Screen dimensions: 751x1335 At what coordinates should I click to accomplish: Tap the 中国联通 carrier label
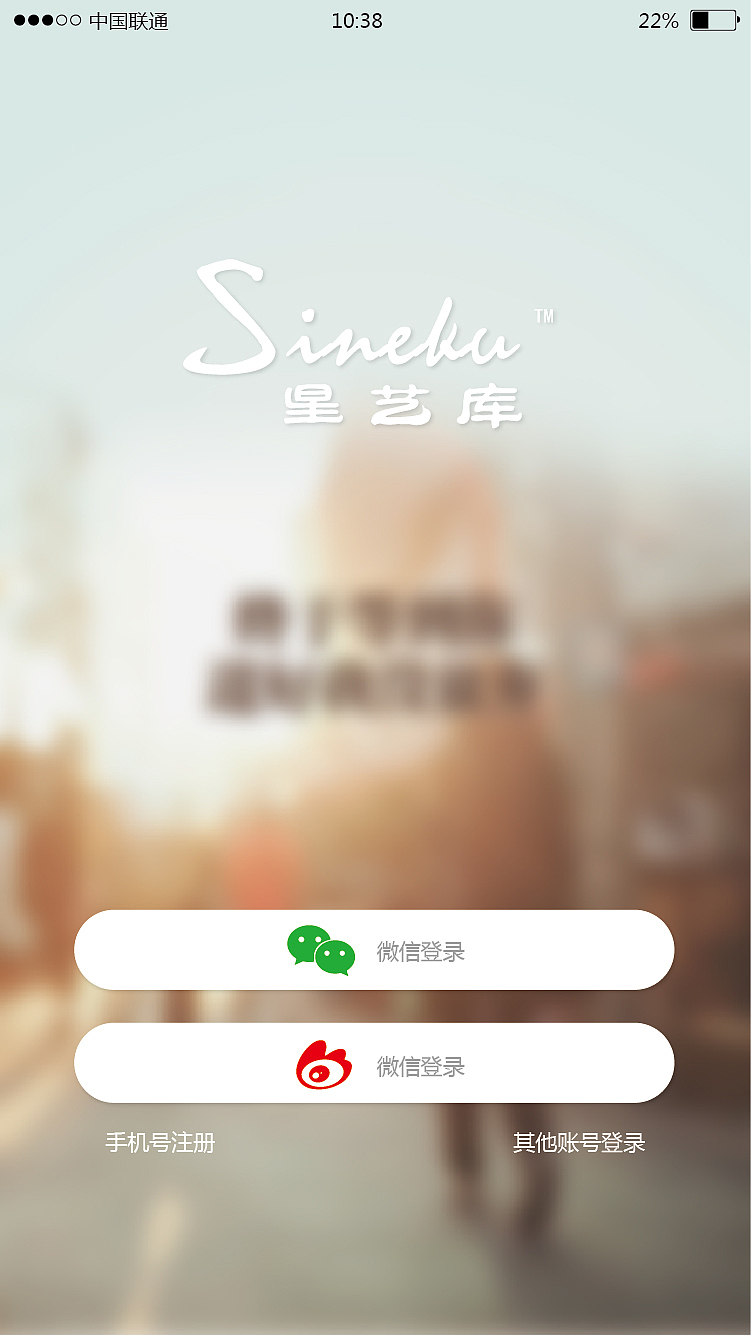(125, 20)
